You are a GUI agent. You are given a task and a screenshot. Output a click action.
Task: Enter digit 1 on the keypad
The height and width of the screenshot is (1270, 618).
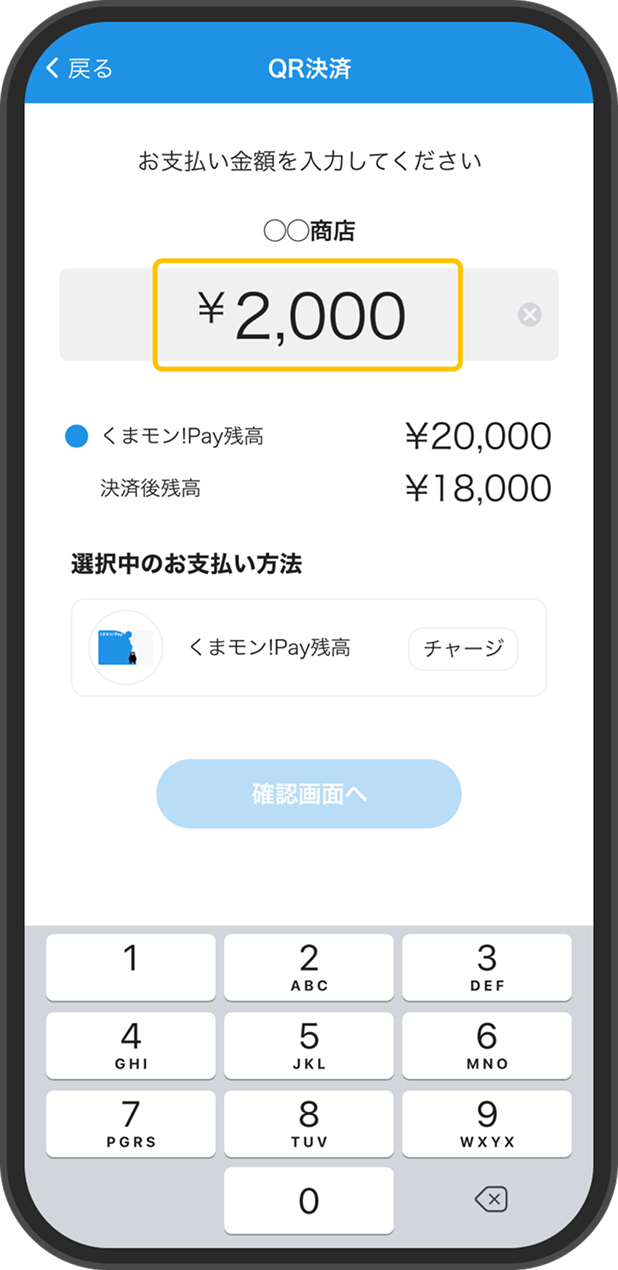click(131, 967)
